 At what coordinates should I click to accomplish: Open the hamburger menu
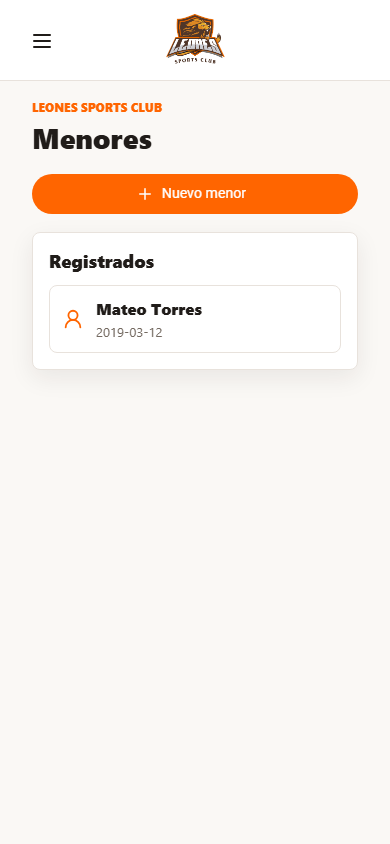(x=42, y=41)
